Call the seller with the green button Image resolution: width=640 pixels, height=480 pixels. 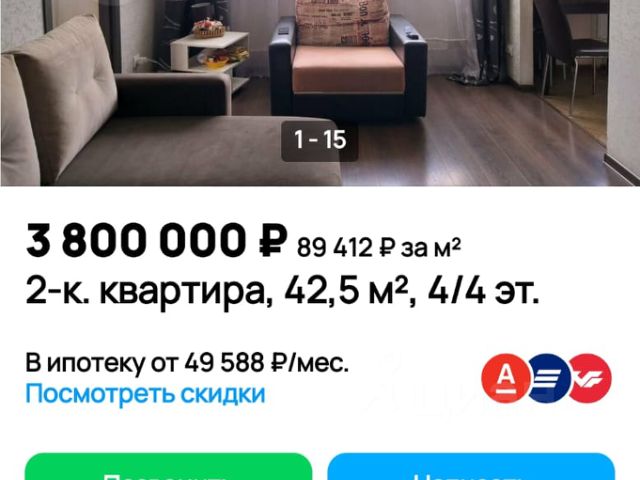168,468
